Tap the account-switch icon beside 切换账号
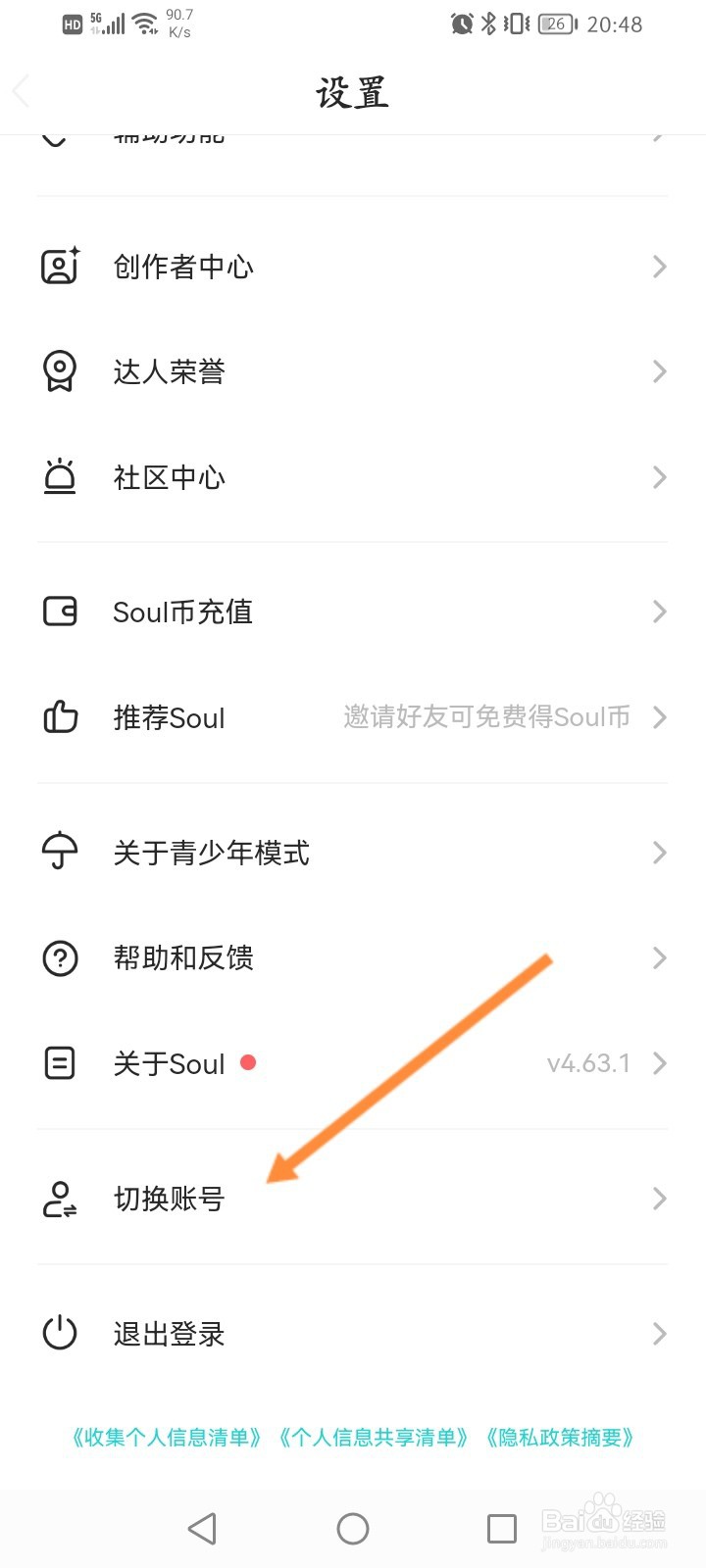This screenshot has height=1568, width=706. pos(60,1198)
